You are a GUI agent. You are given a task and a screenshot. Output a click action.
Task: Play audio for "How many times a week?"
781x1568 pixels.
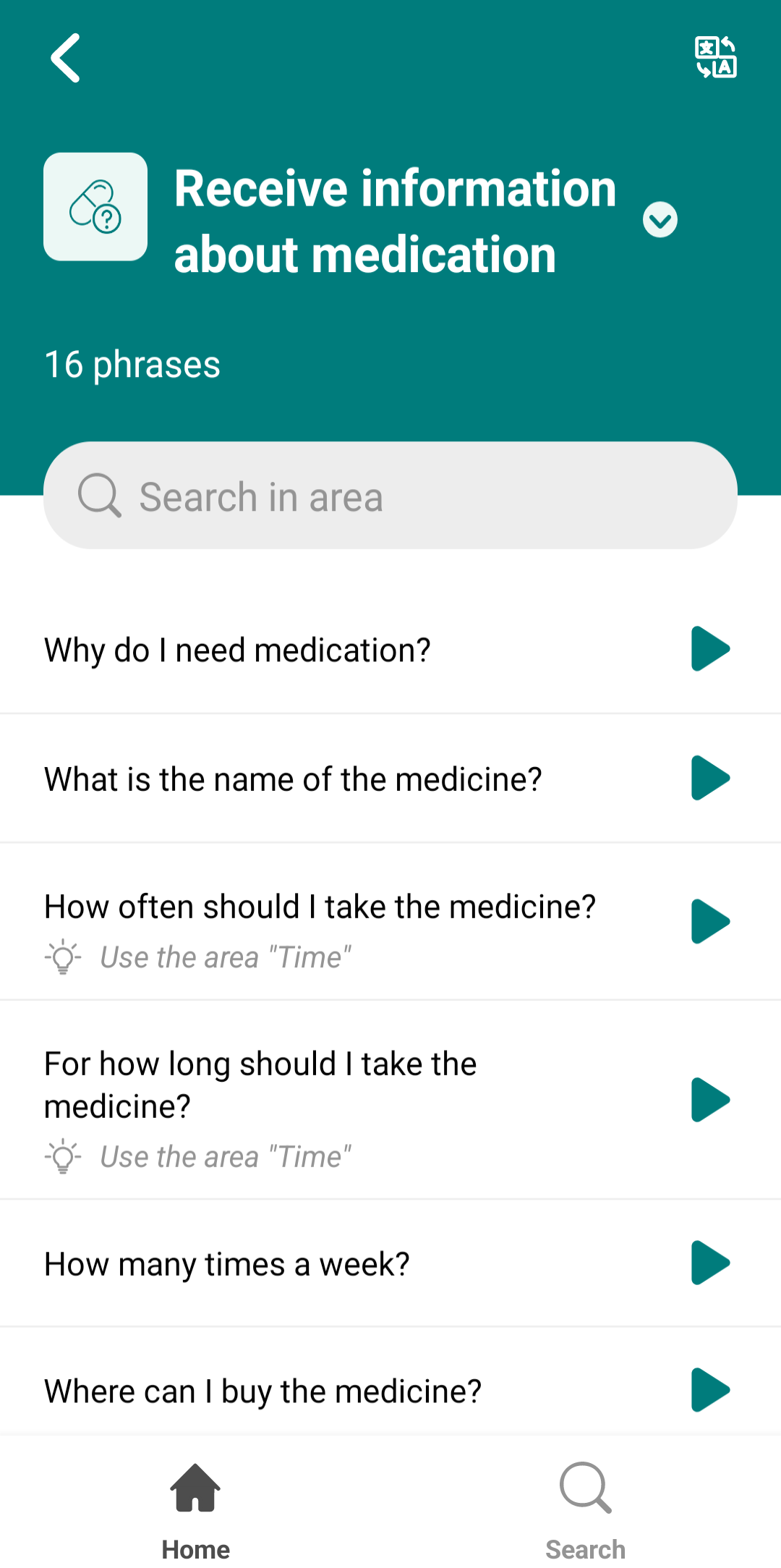(x=711, y=1263)
